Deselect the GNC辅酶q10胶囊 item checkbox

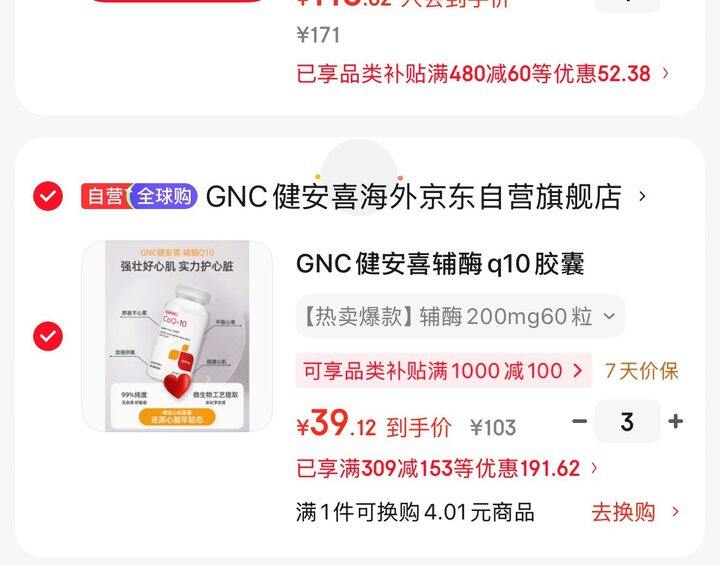tap(47, 336)
